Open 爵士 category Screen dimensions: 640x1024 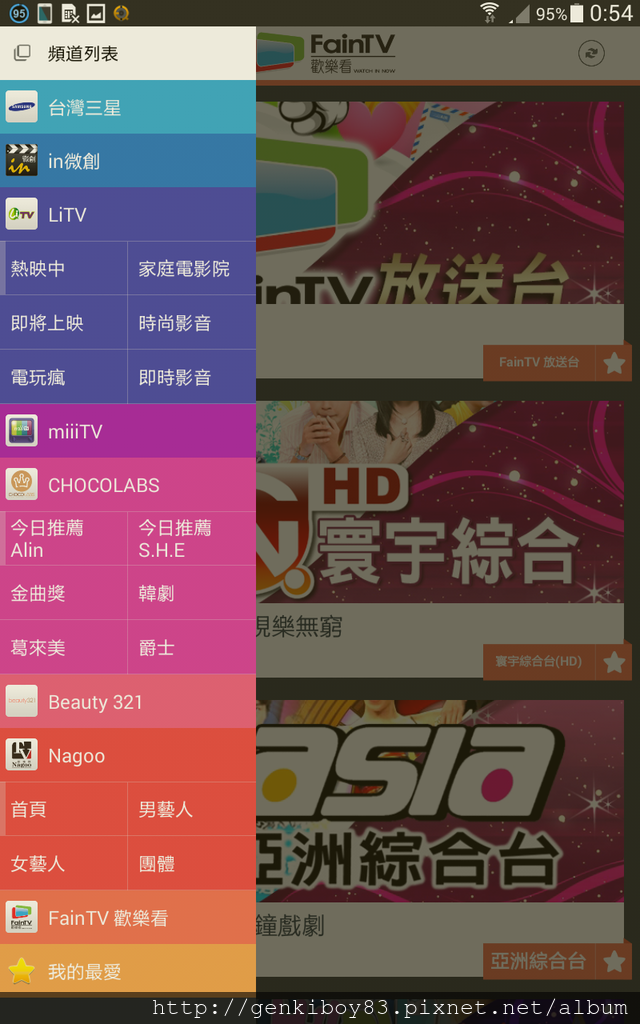[192, 647]
